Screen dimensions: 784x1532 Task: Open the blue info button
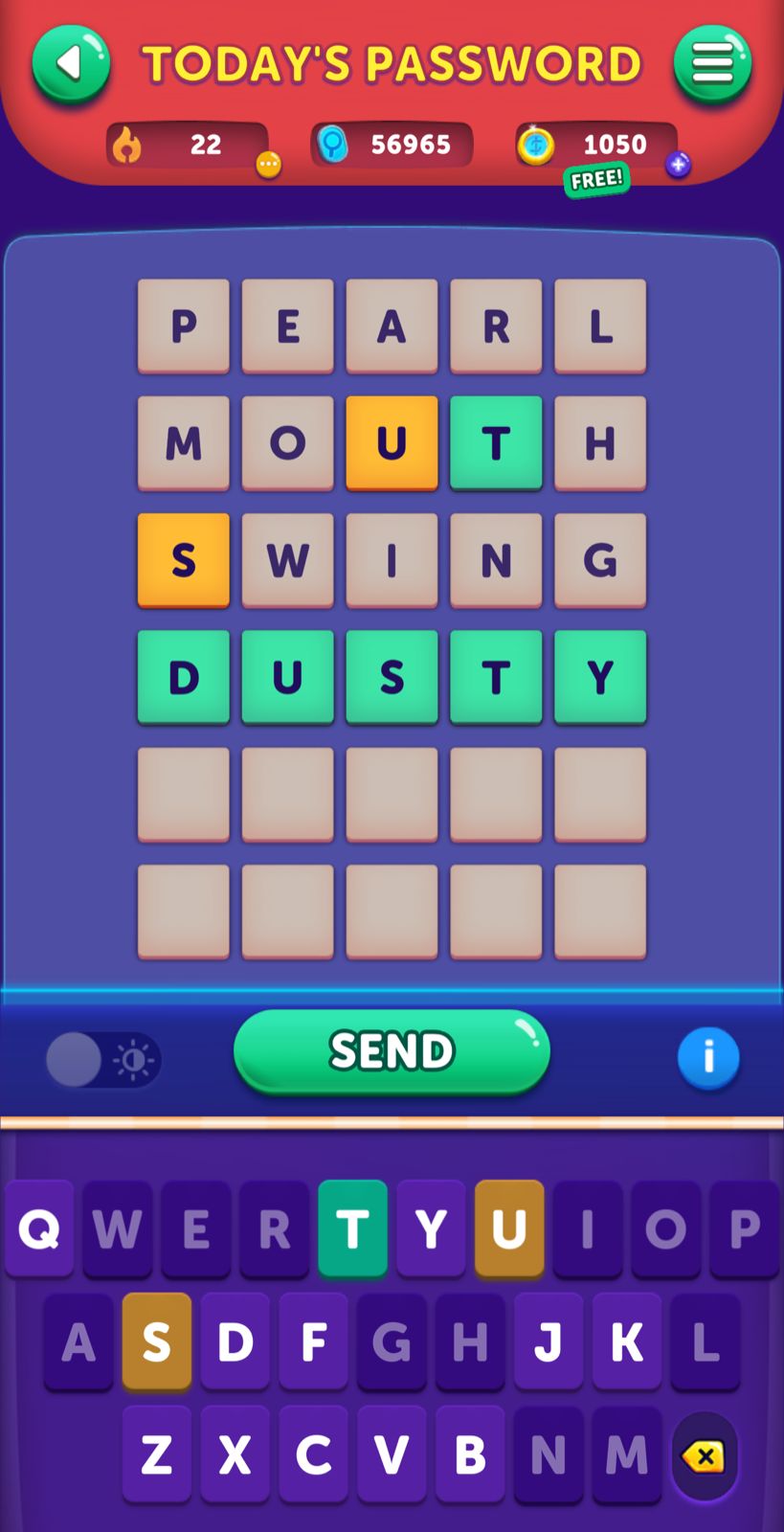pyautogui.click(x=708, y=1058)
